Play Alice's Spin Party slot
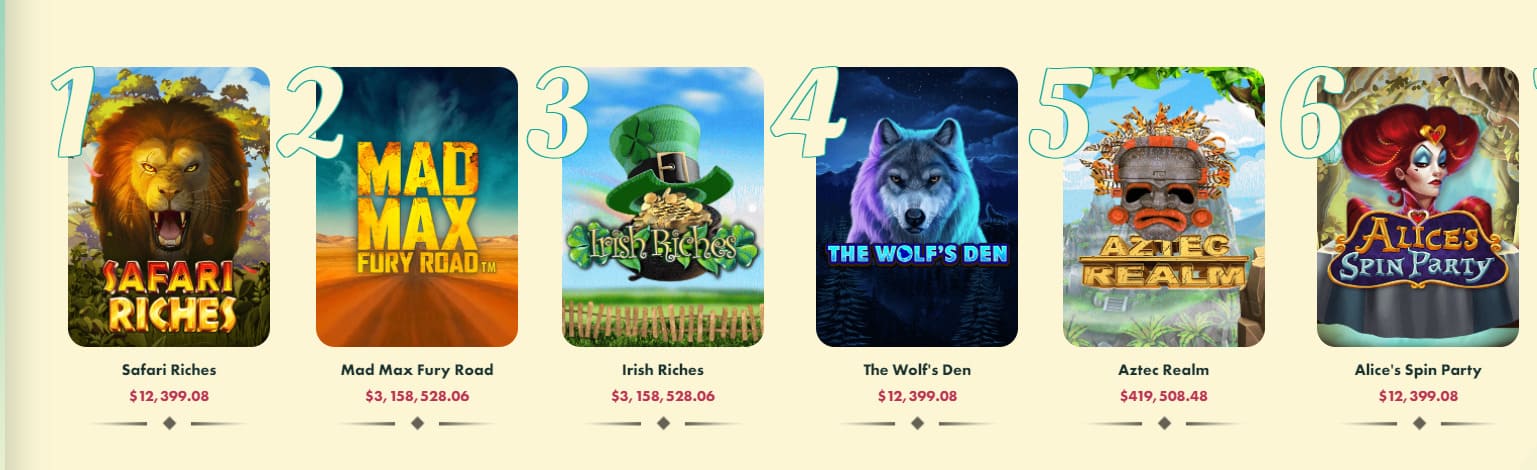This screenshot has width=1537, height=470. [1418, 207]
